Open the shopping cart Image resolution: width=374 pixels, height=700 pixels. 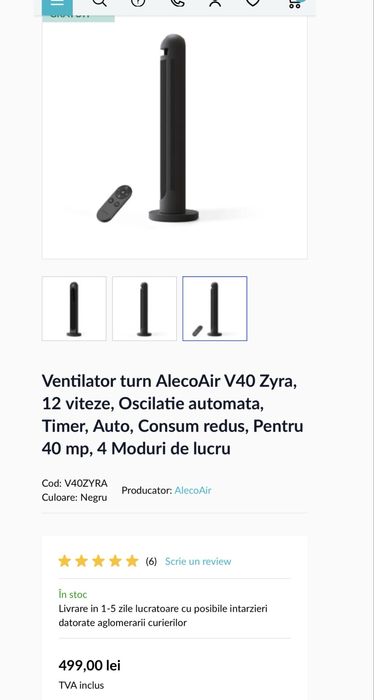295,3
